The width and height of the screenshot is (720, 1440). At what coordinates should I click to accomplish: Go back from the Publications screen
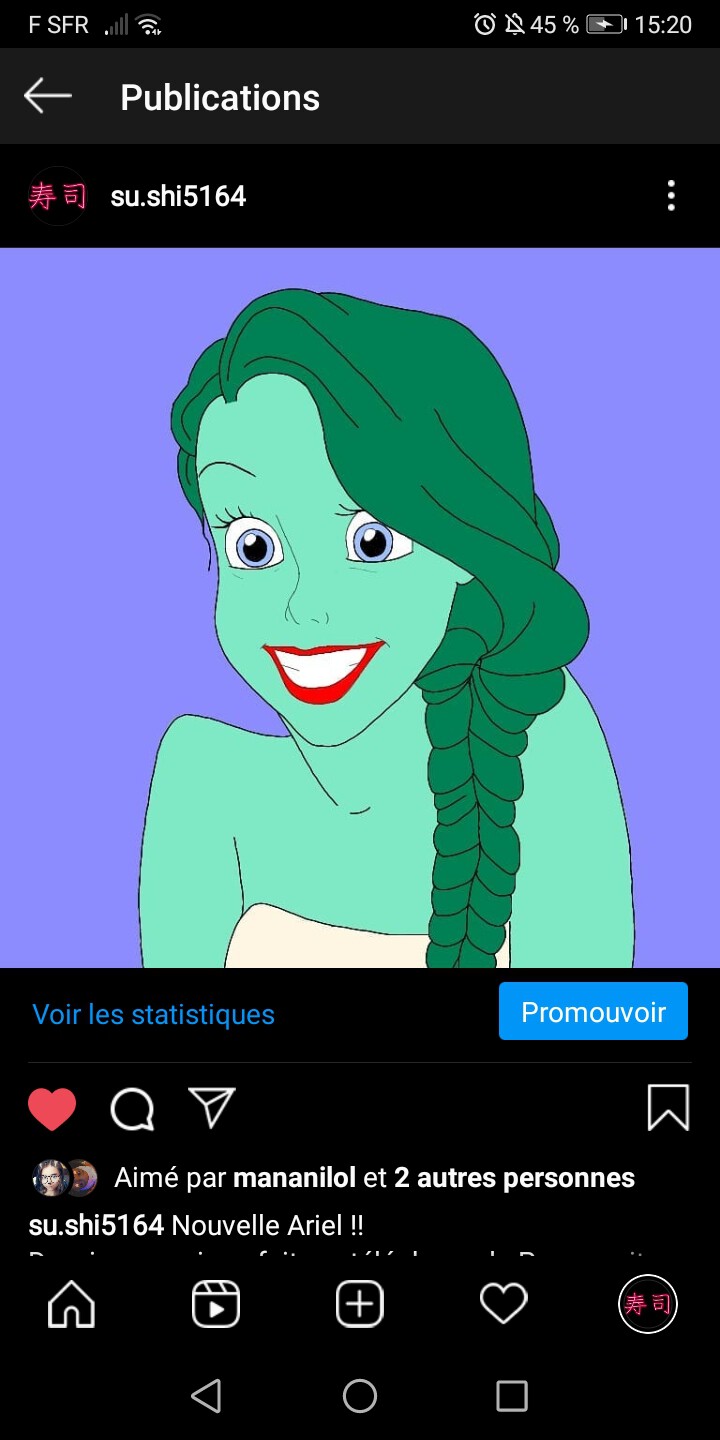(x=48, y=97)
